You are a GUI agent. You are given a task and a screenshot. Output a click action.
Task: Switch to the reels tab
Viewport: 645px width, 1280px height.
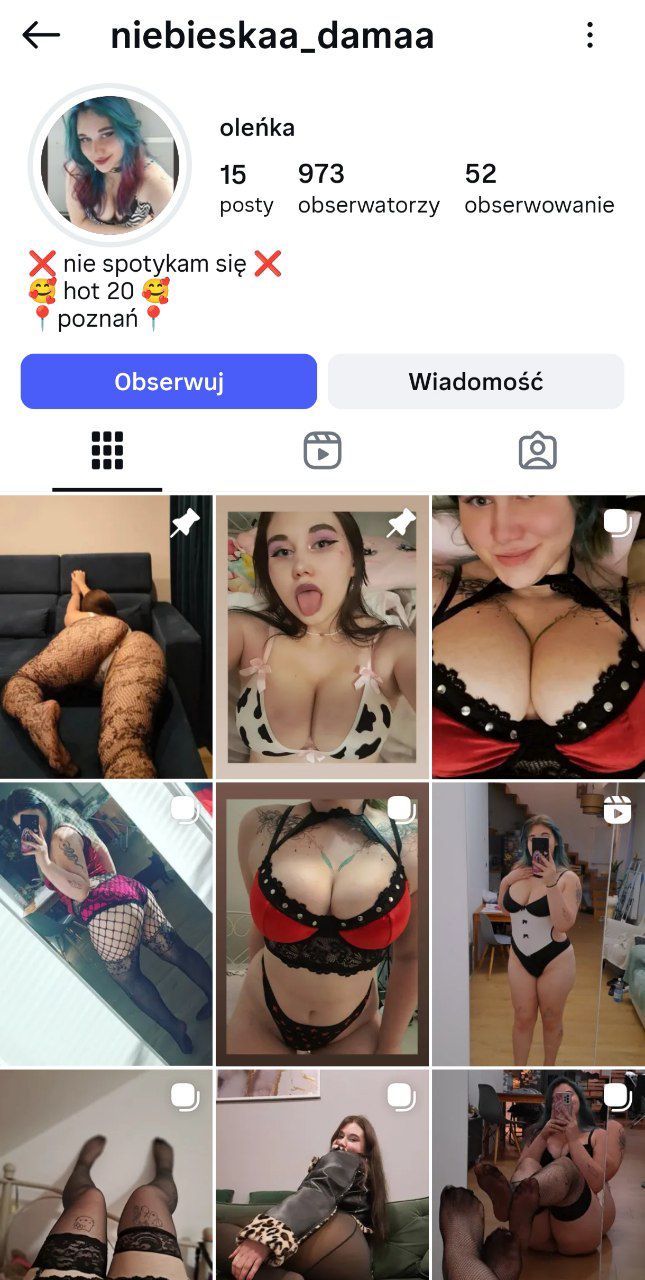(x=322, y=451)
